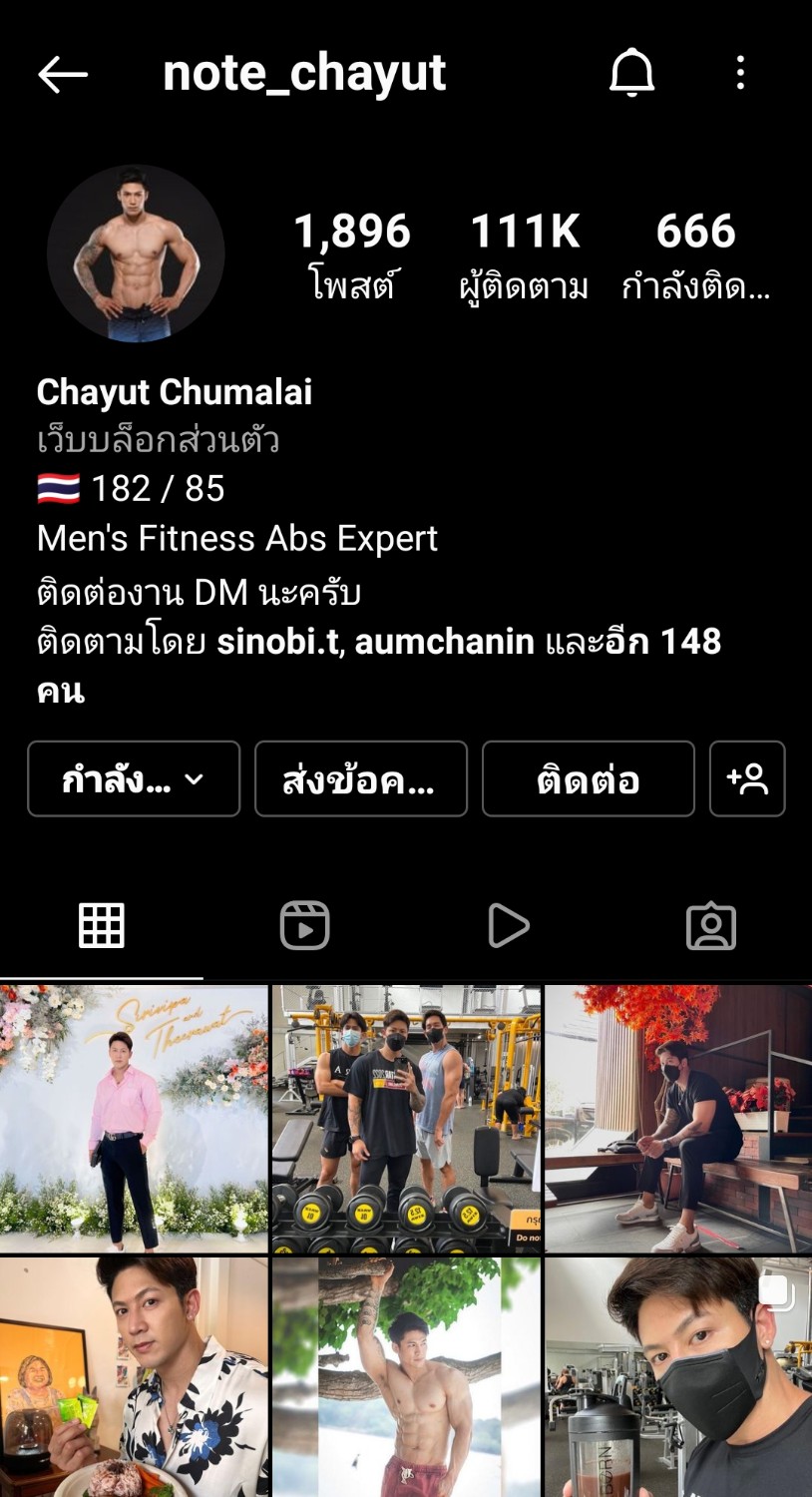Open the 666 following list
812x1497 pixels.
click(695, 255)
